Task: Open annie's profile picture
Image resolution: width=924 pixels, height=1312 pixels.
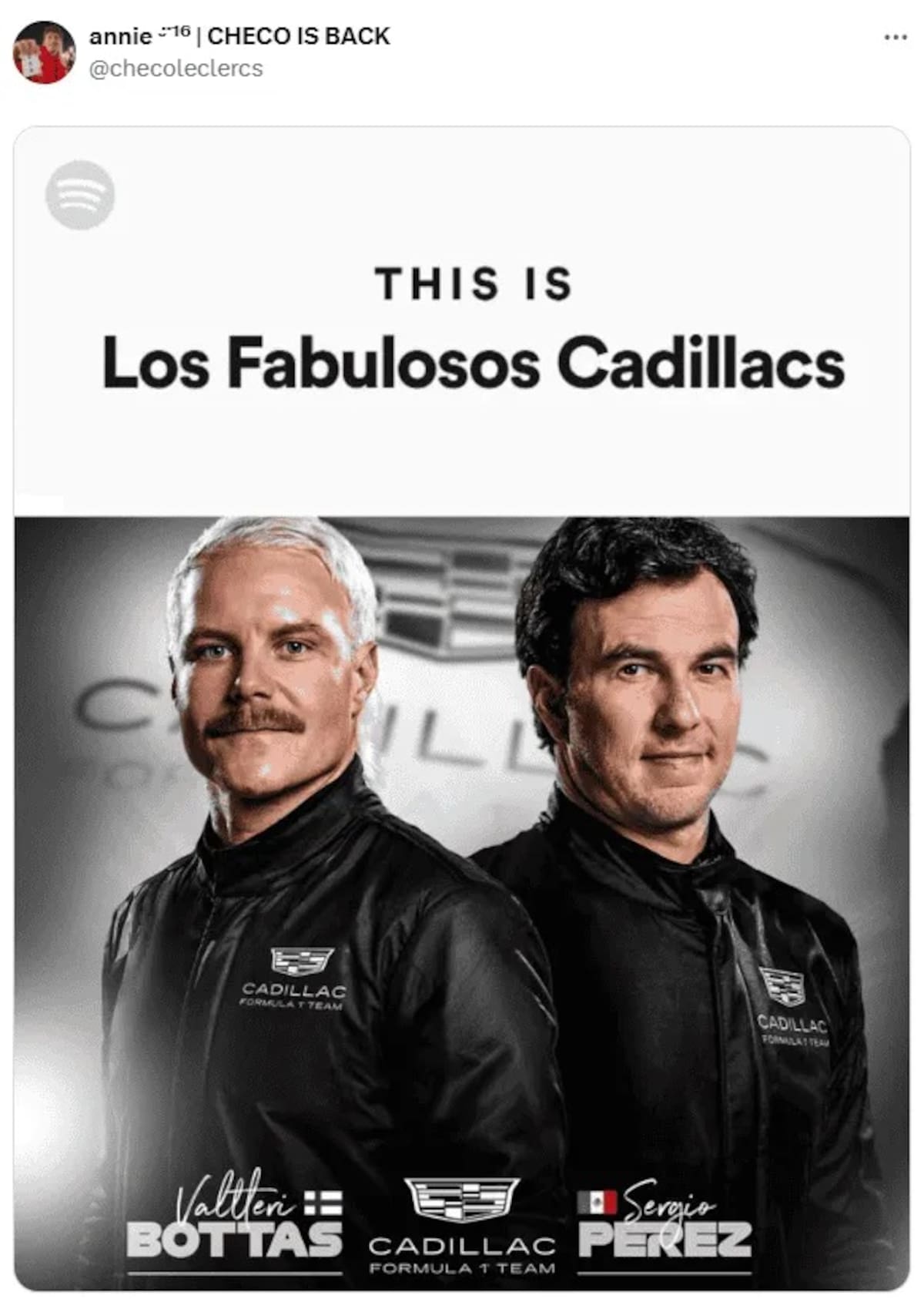Action: (44, 52)
